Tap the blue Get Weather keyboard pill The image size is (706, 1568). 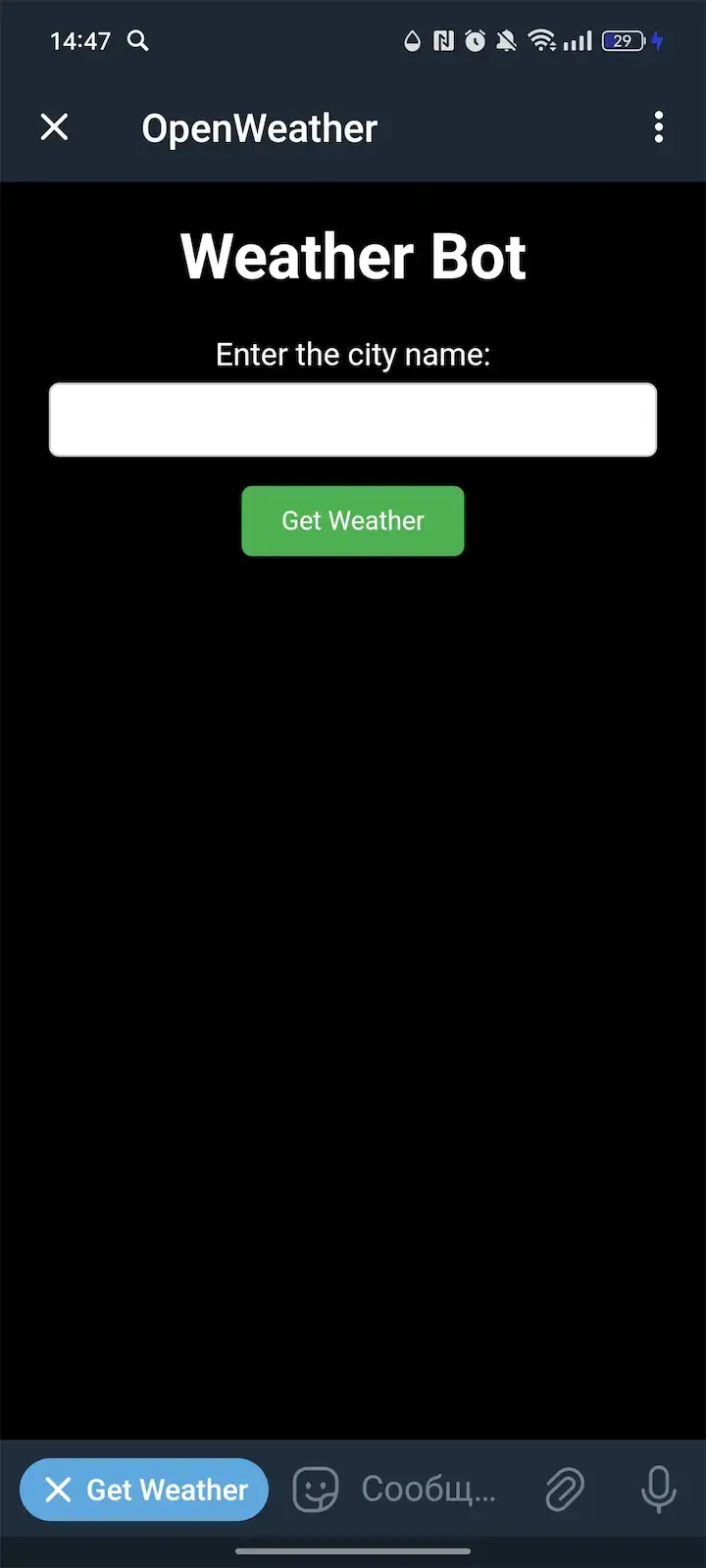(144, 1490)
